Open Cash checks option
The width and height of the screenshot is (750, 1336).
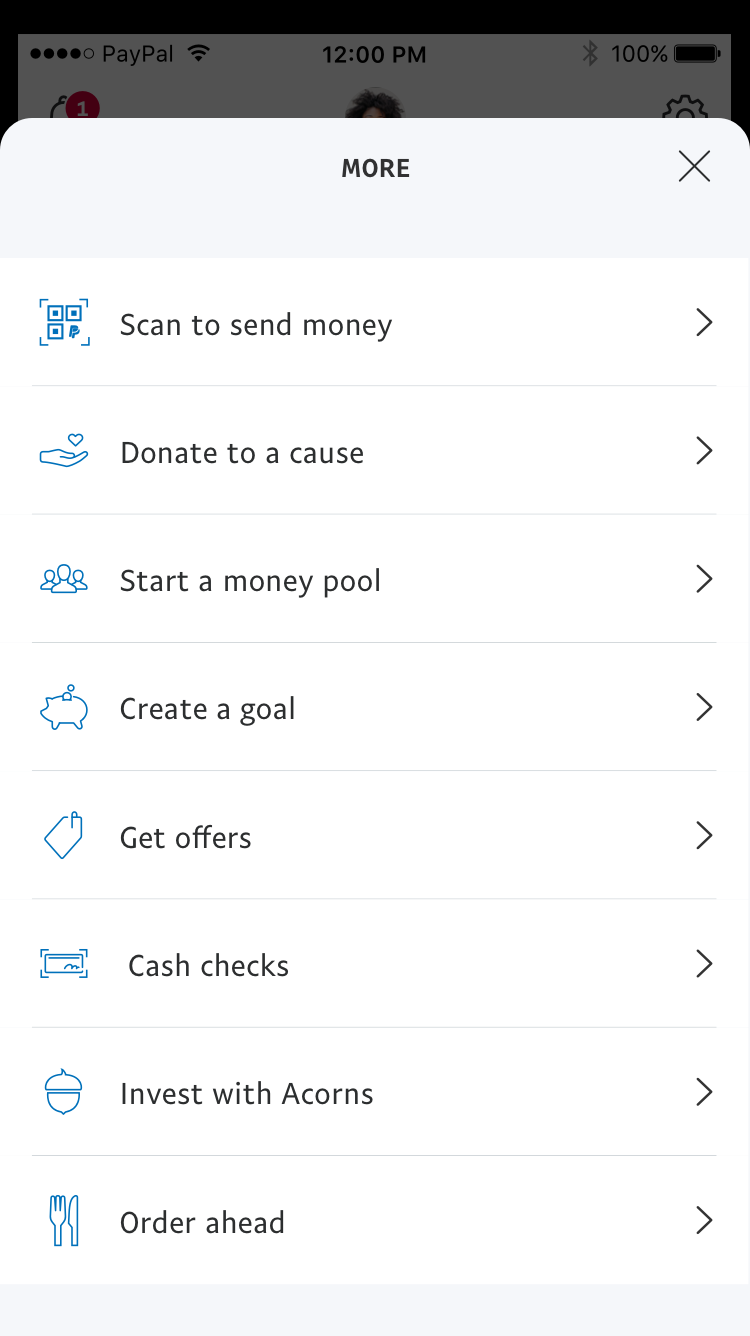374,964
